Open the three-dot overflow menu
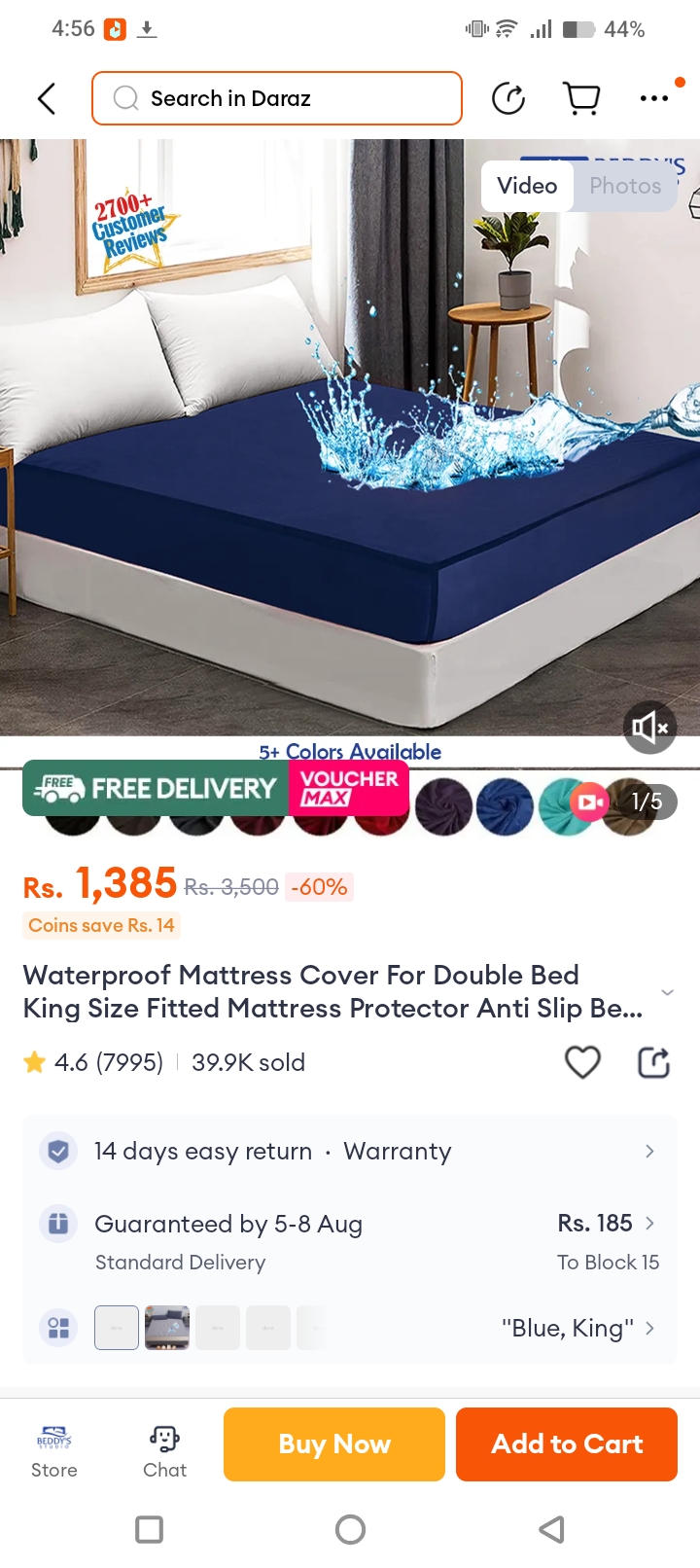The height and width of the screenshot is (1568, 700). (x=654, y=98)
